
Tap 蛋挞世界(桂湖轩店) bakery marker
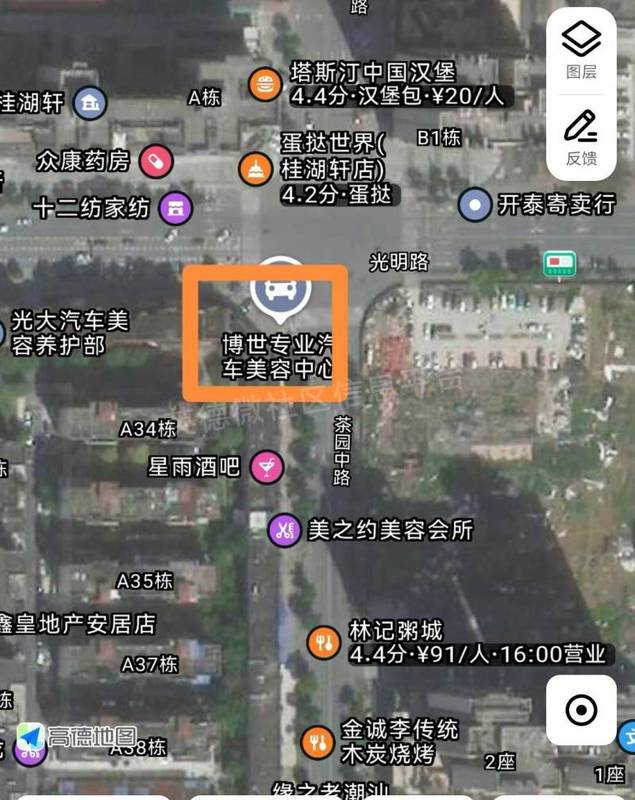[256, 170]
